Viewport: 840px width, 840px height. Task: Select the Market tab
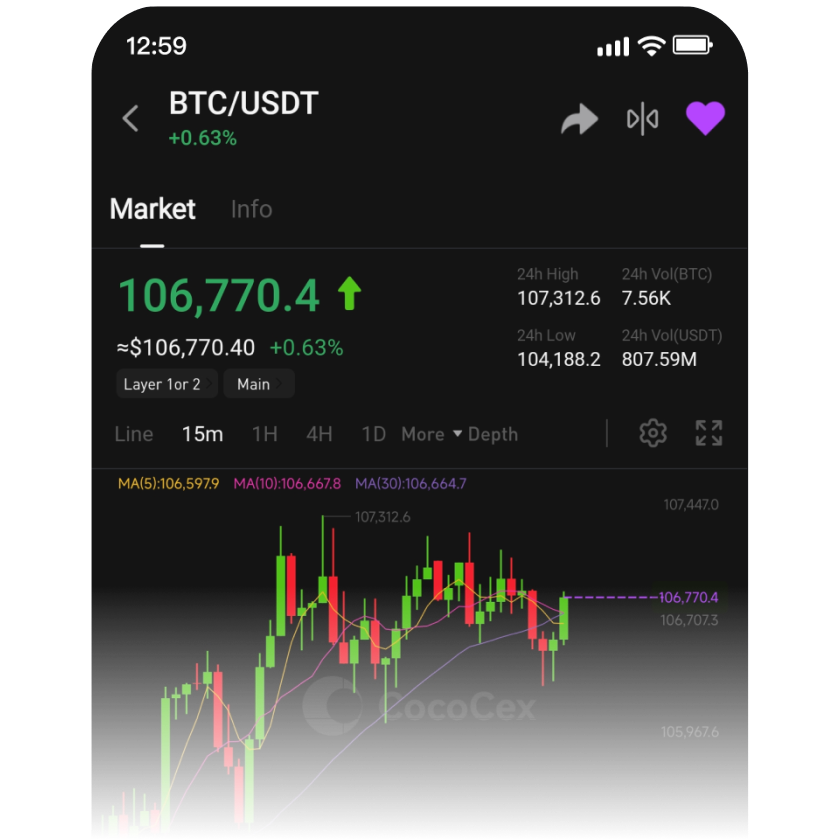(152, 209)
